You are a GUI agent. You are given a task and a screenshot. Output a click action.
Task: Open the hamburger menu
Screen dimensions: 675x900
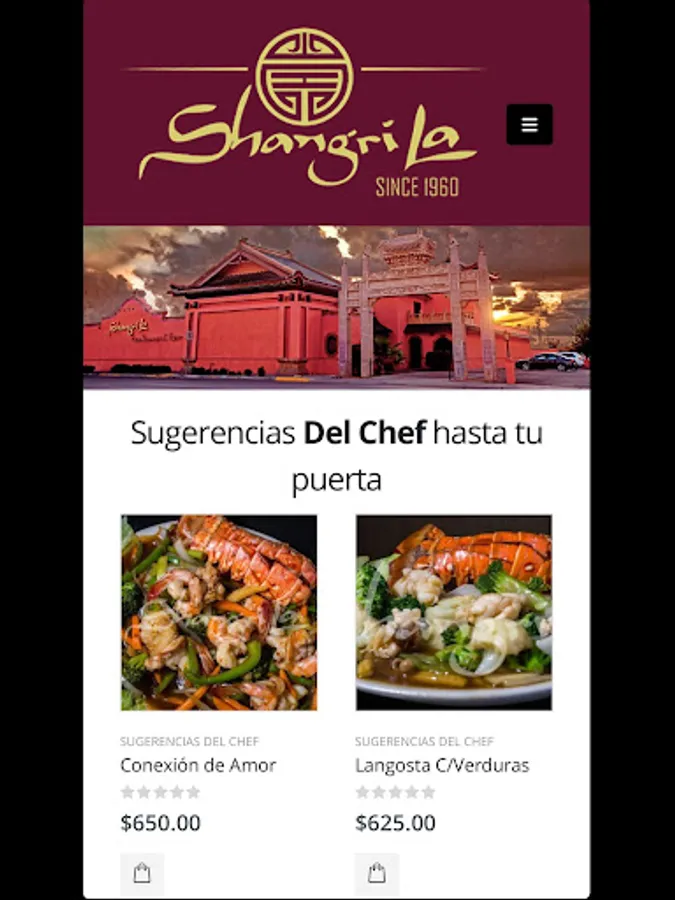(x=529, y=125)
